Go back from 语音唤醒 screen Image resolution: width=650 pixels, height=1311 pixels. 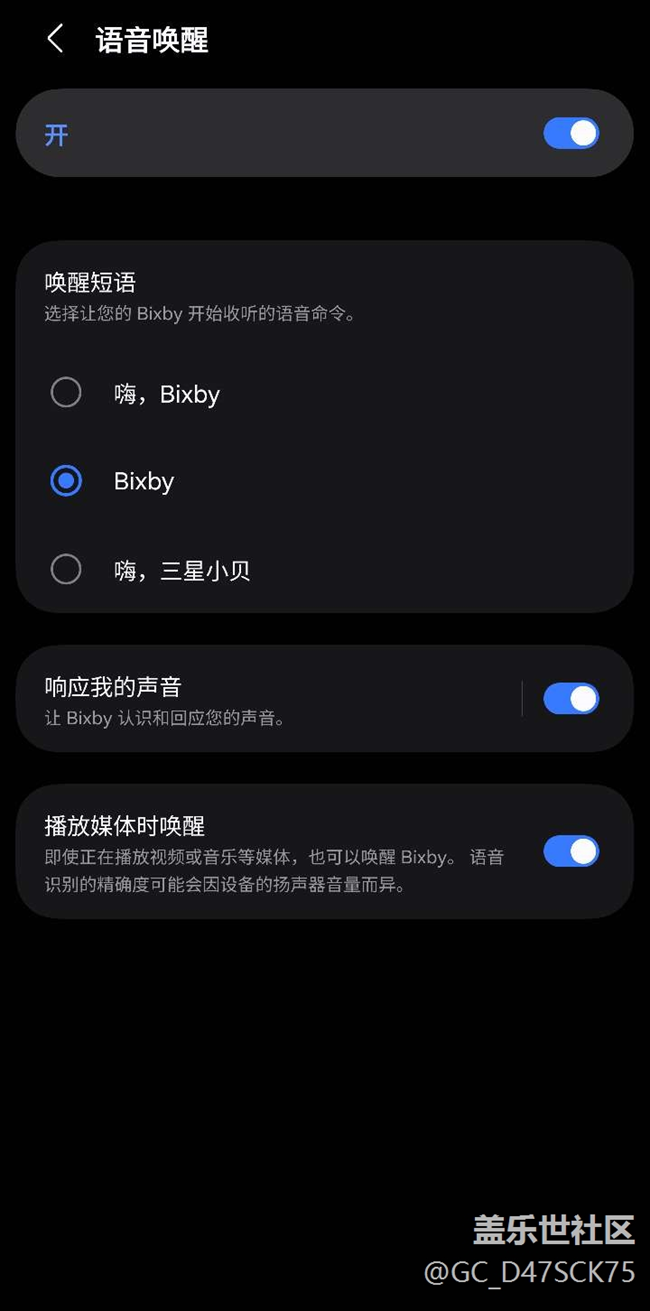[x=55, y=40]
